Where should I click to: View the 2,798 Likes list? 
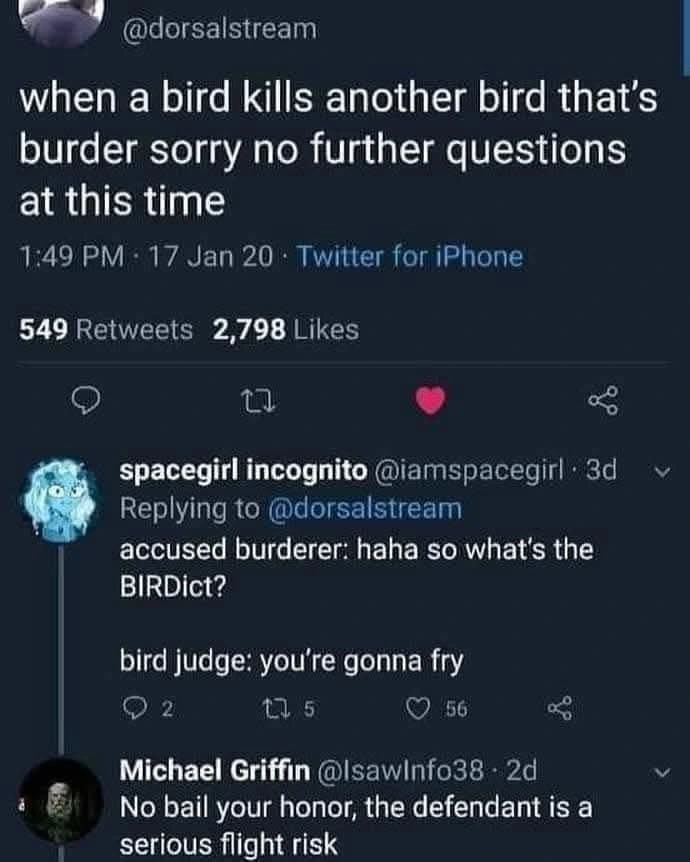coord(286,329)
